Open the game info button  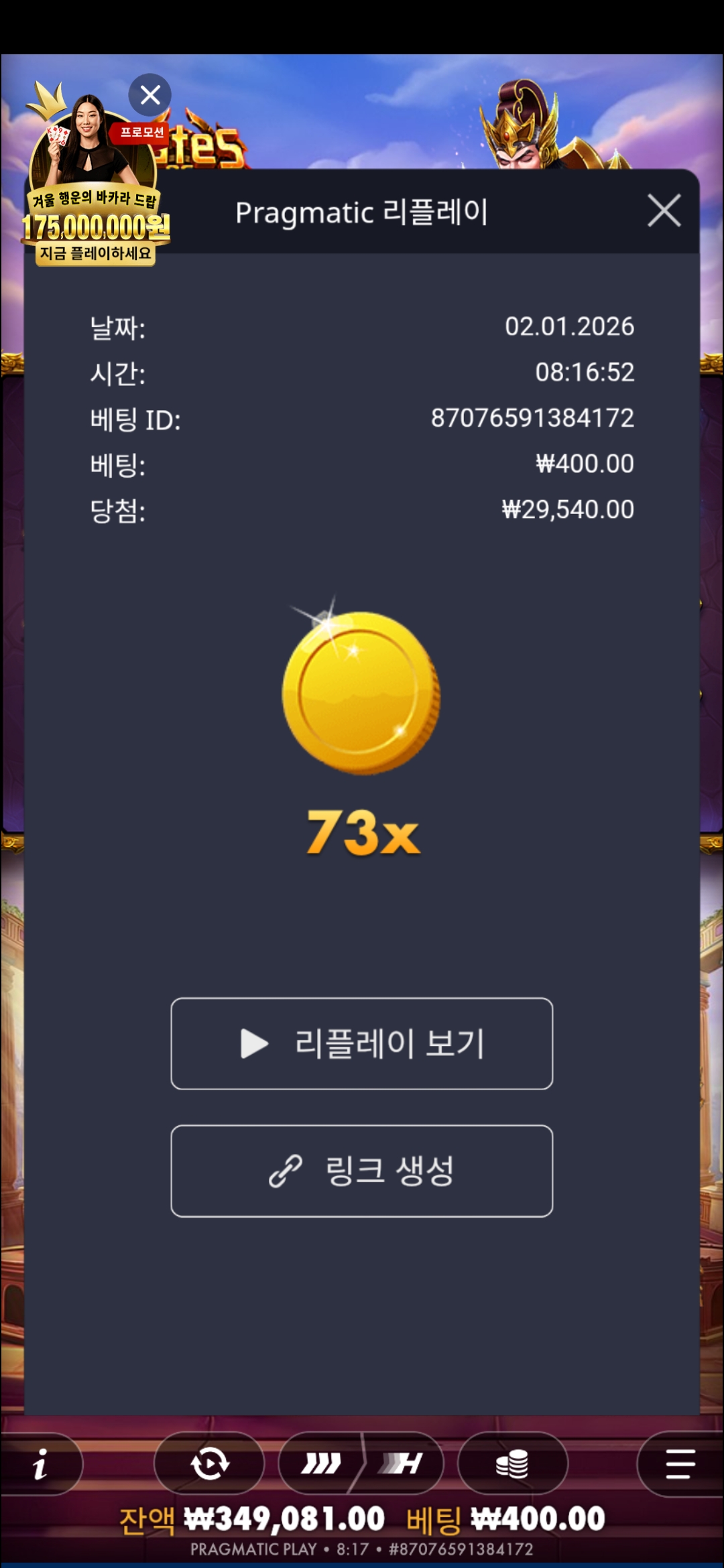pyautogui.click(x=40, y=1463)
